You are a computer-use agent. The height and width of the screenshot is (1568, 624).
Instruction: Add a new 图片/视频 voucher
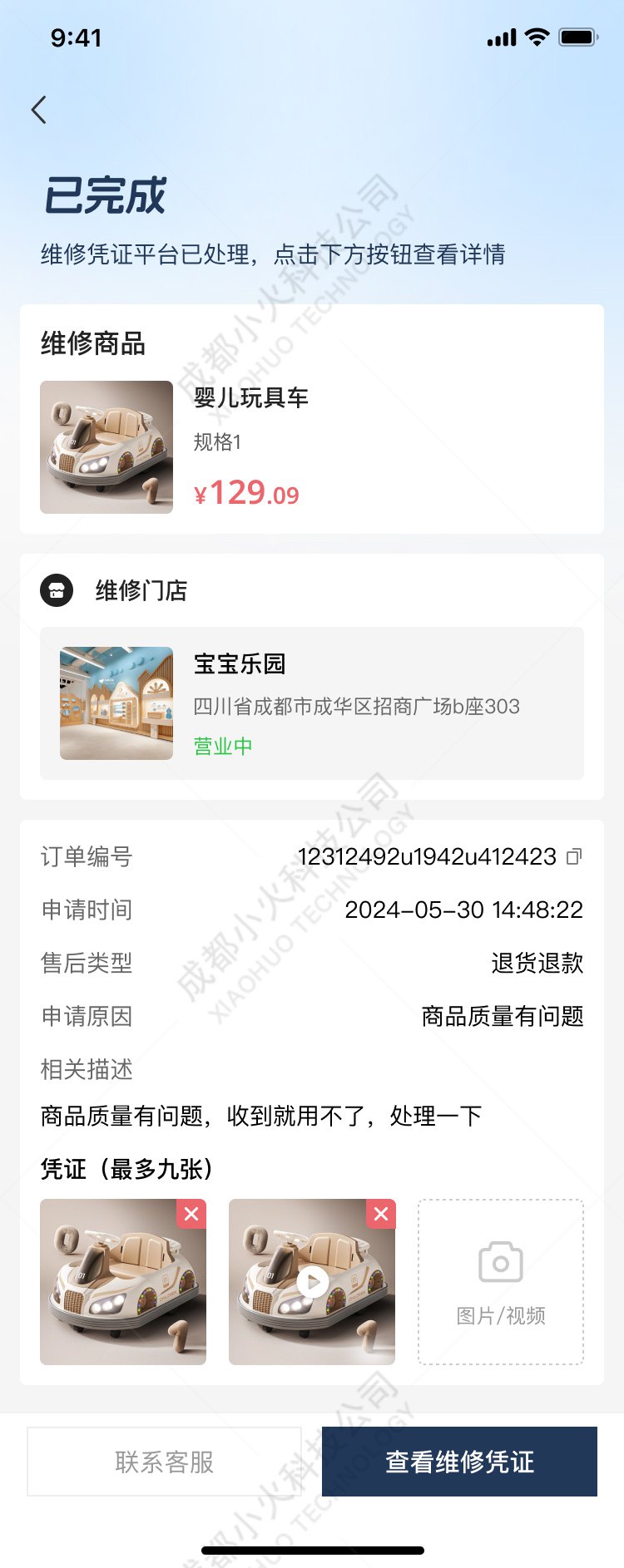click(500, 1281)
